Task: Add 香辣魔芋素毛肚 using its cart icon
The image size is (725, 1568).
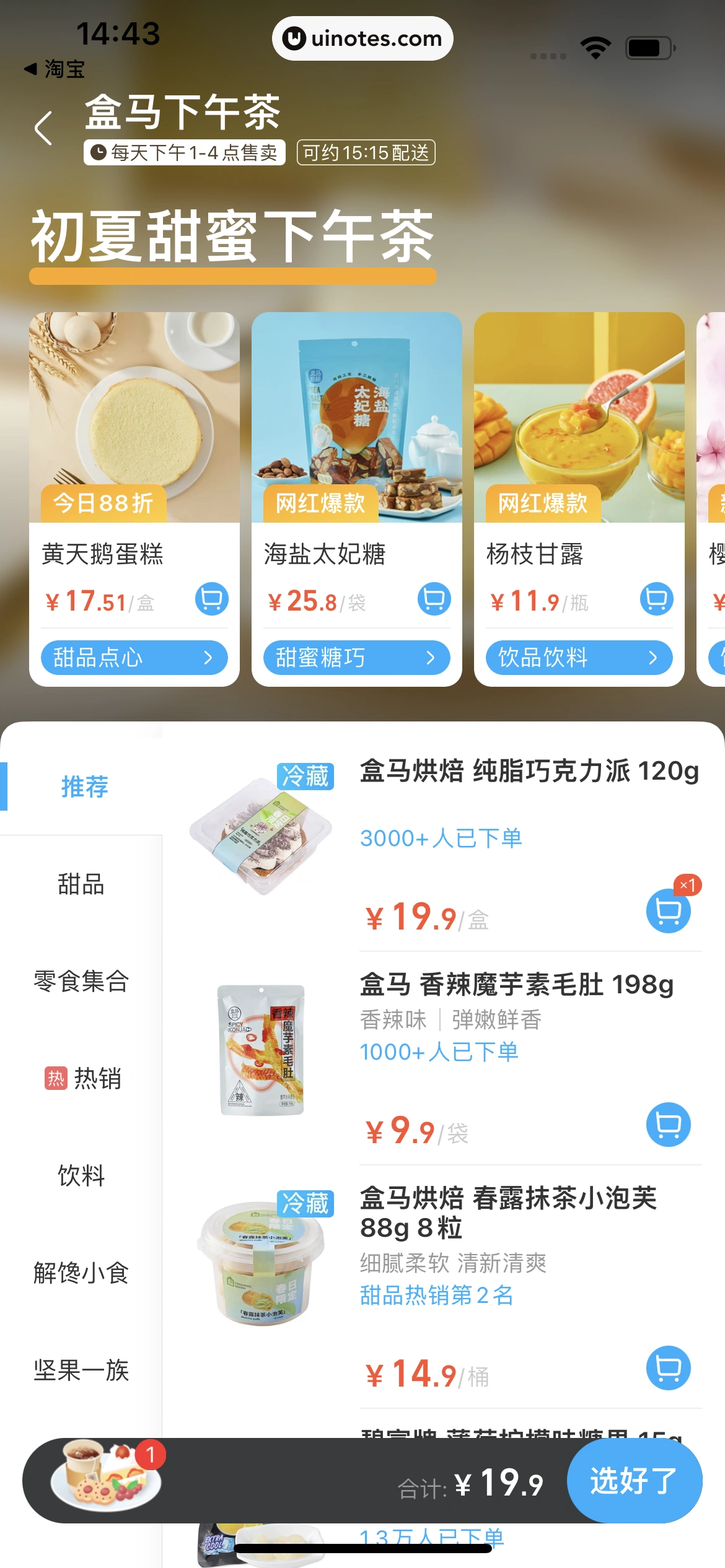Action: coord(667,1125)
